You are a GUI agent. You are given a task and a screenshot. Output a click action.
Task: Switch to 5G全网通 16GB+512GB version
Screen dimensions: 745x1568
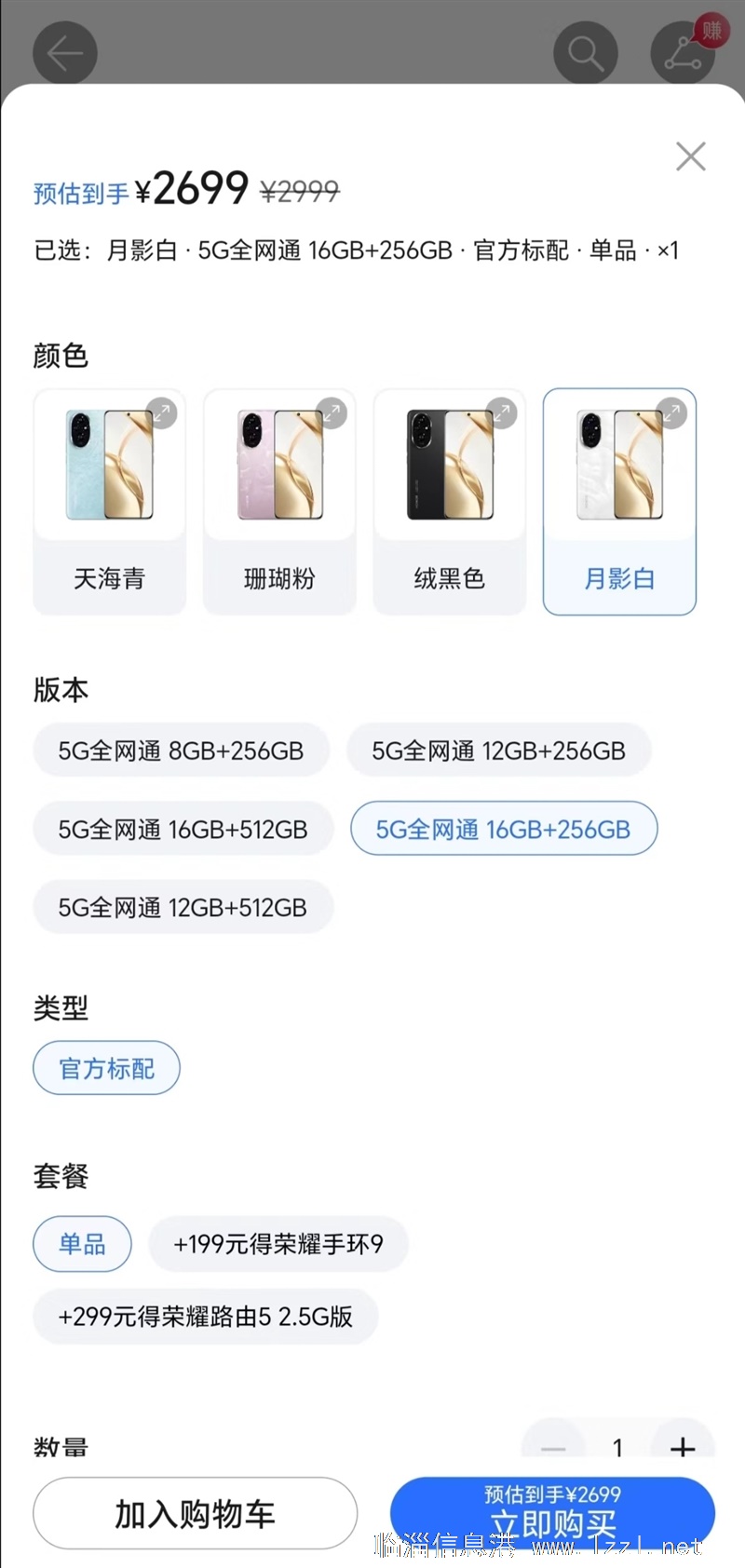point(183,829)
